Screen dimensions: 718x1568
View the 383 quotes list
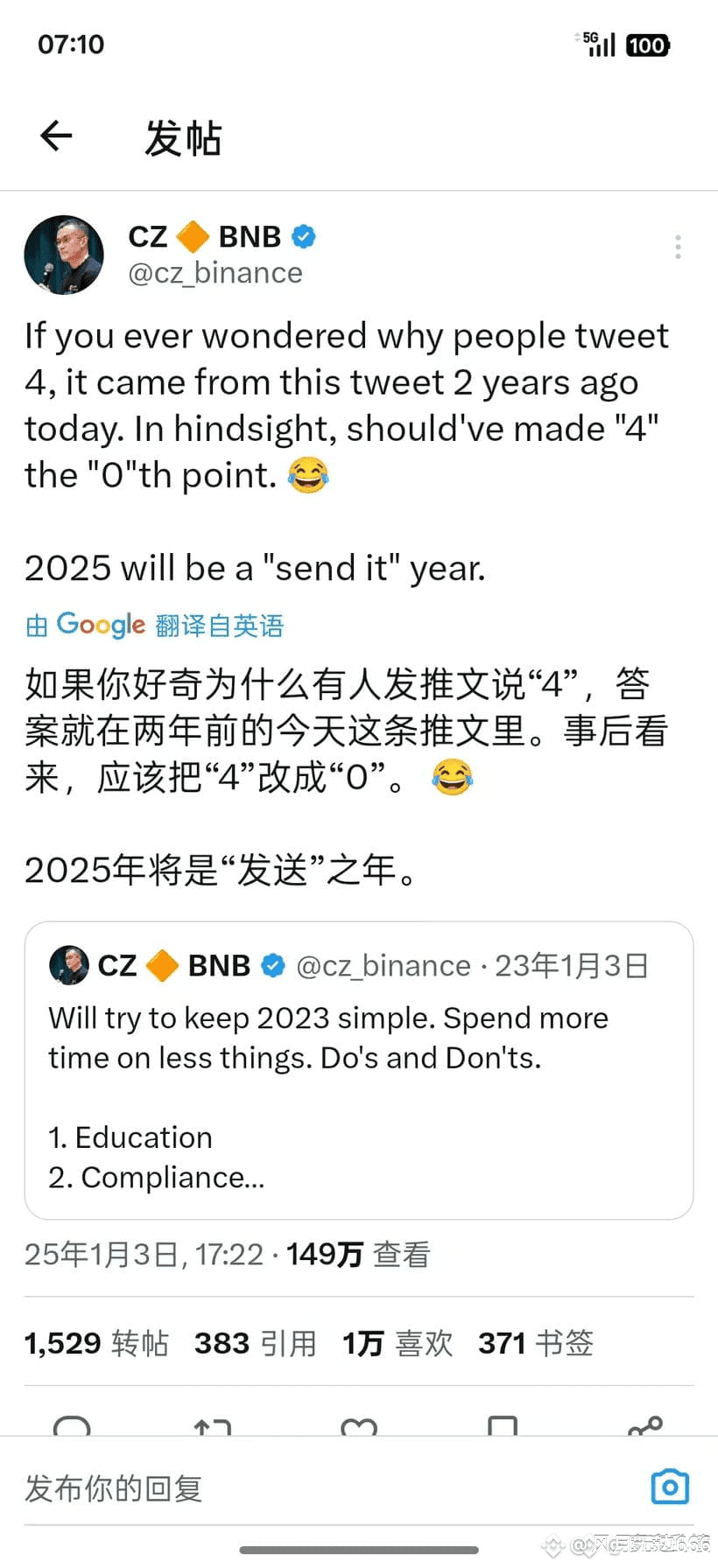click(255, 1343)
